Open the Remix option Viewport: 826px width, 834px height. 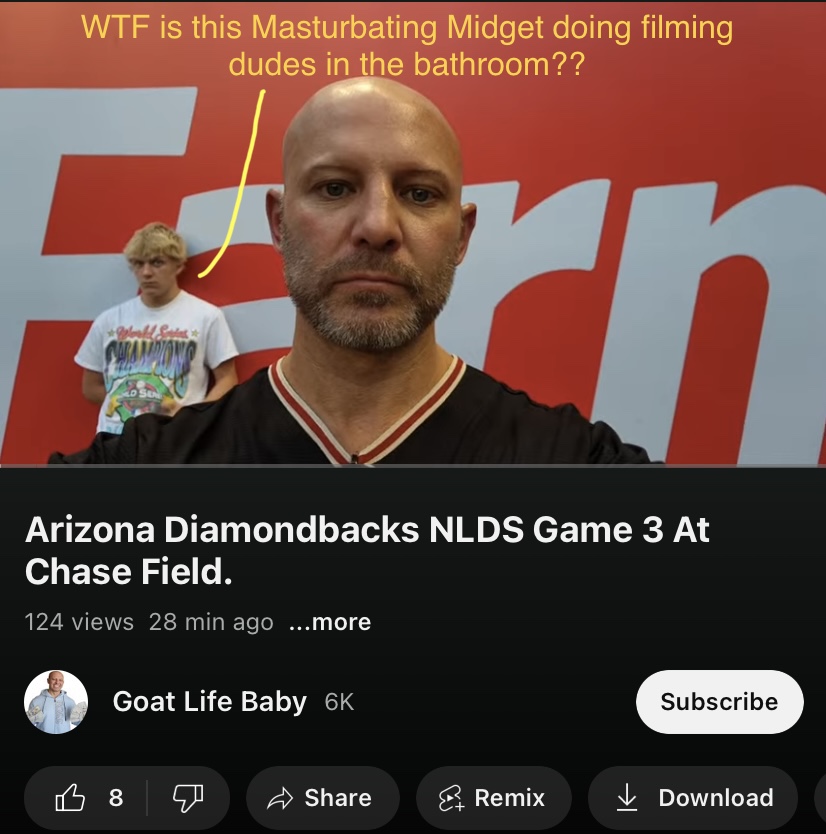493,797
